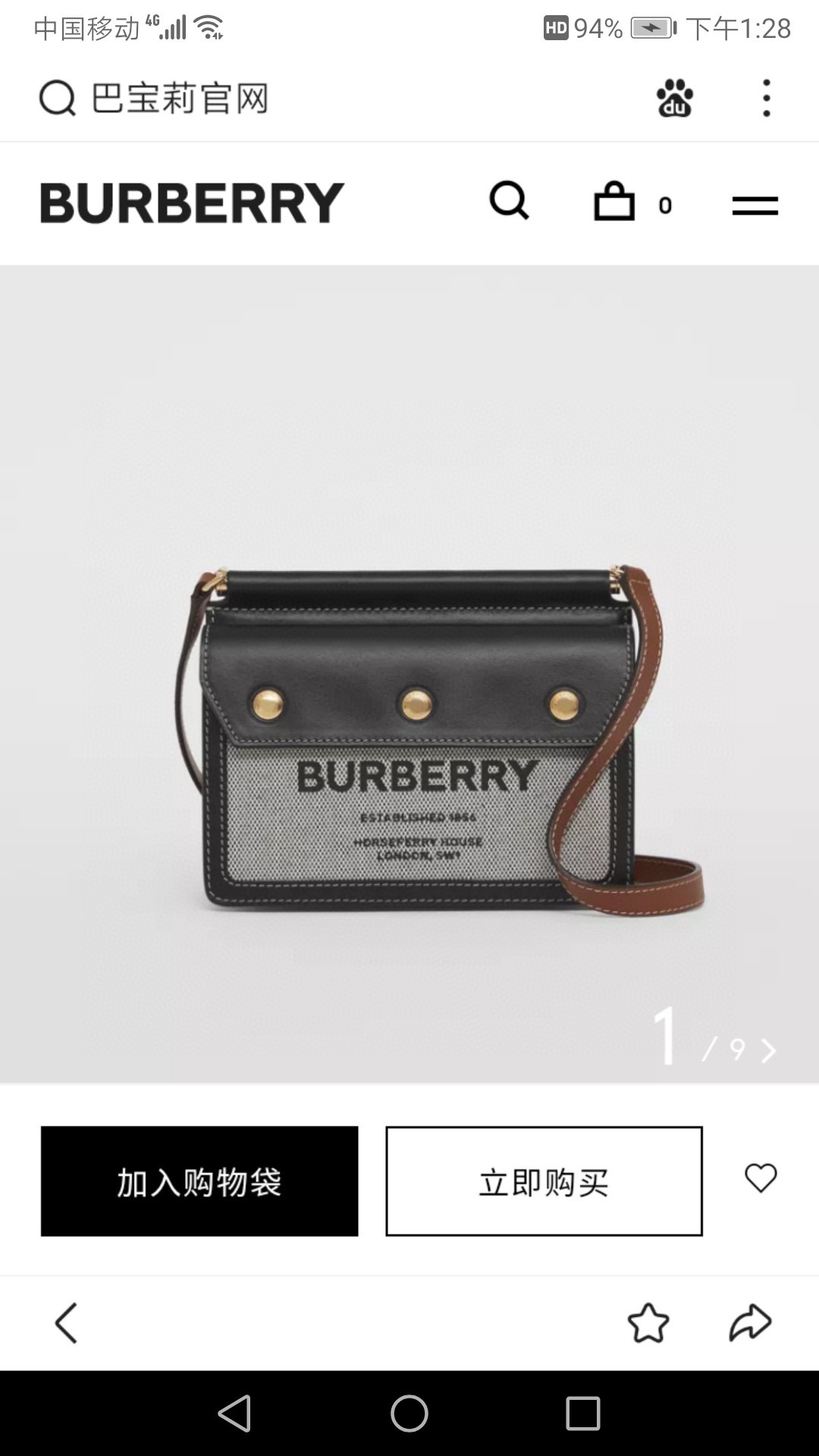Screen dimensions: 819x1456
Task: Add the product to wishlist heart
Action: (761, 1178)
